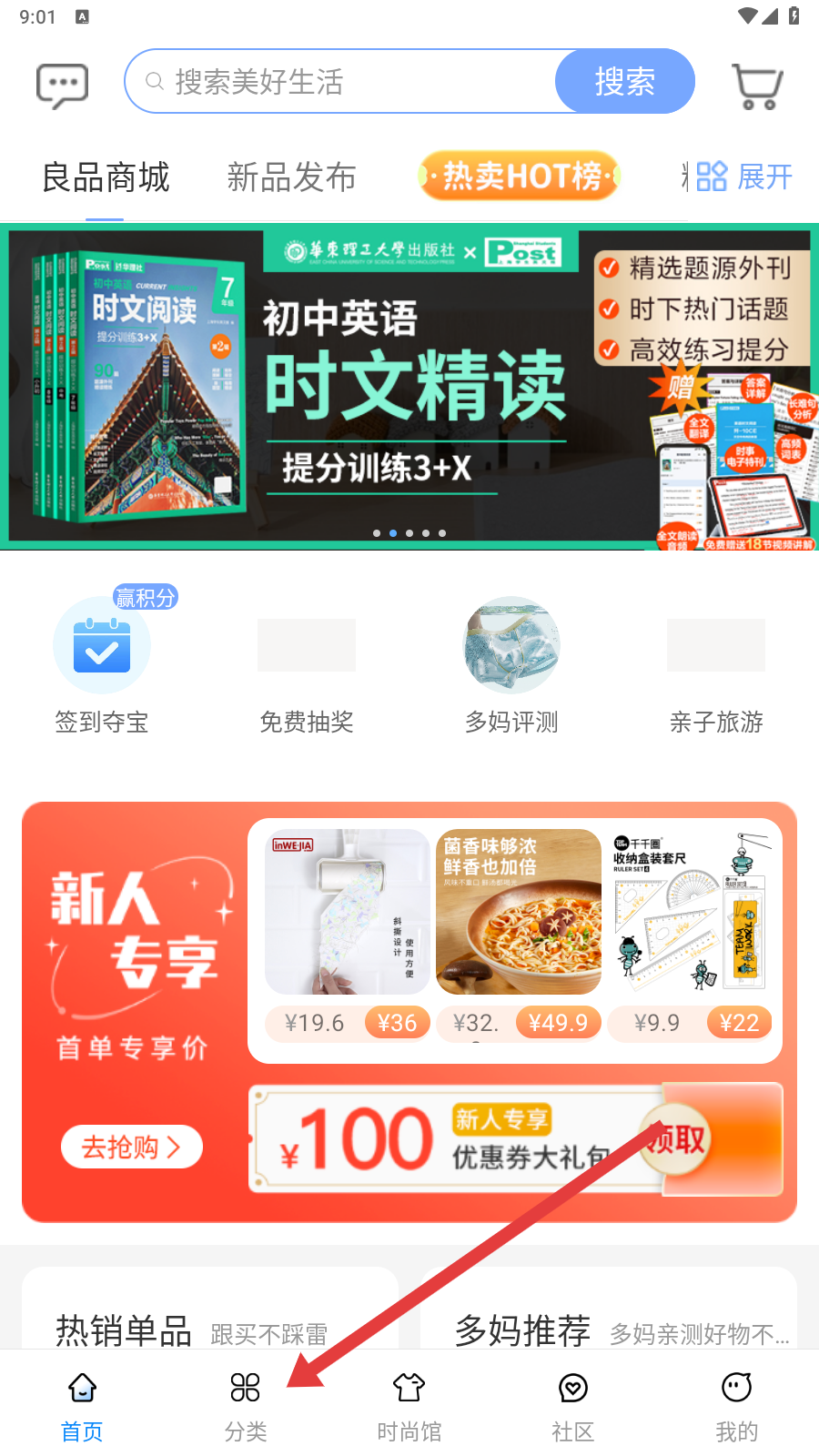Open the messages chat bubble icon
The height and width of the screenshot is (1456, 819).
[62, 85]
